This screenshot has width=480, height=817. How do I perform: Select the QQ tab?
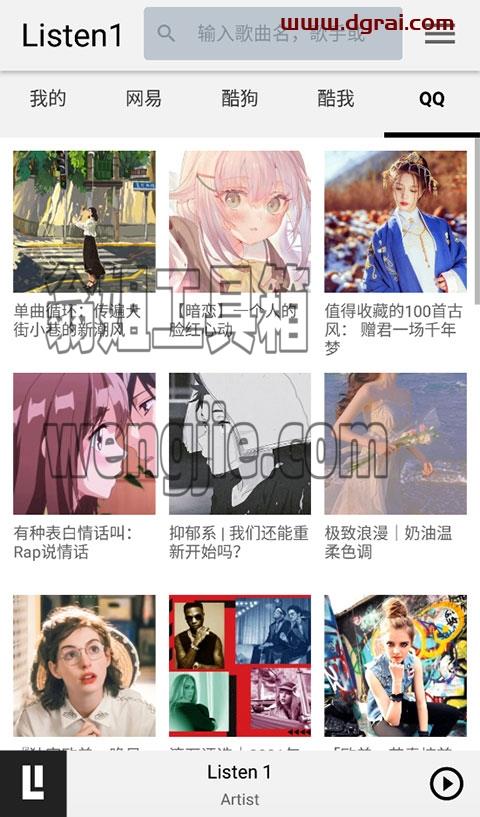click(x=432, y=98)
